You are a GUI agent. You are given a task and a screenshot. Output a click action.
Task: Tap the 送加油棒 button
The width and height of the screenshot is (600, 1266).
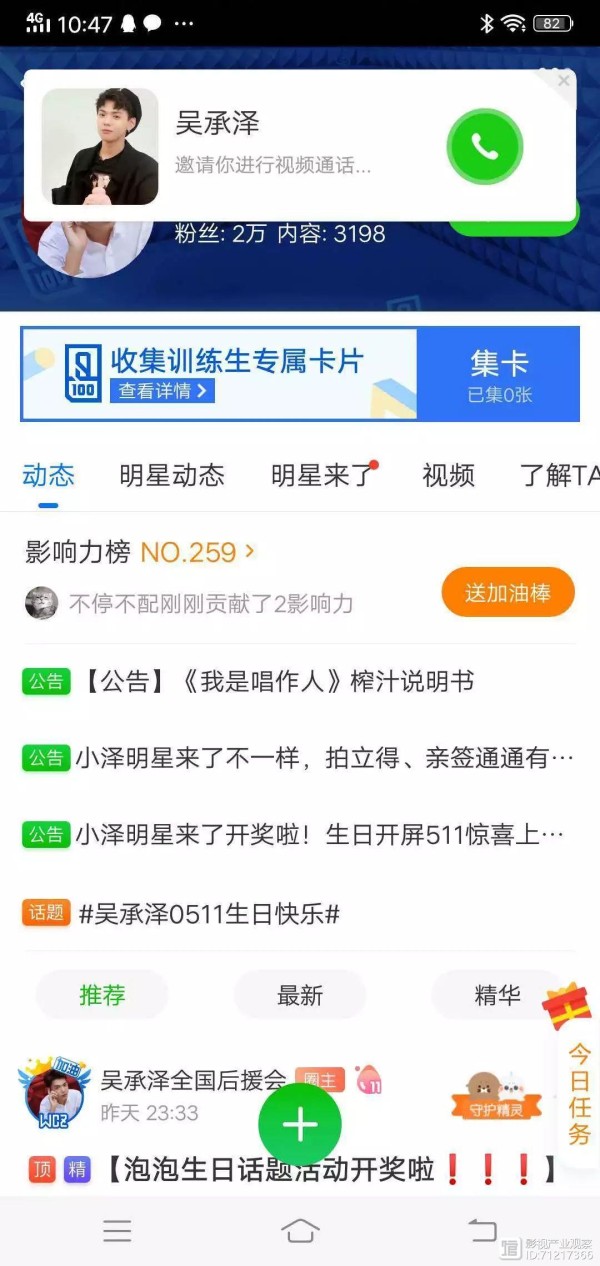[x=508, y=593]
